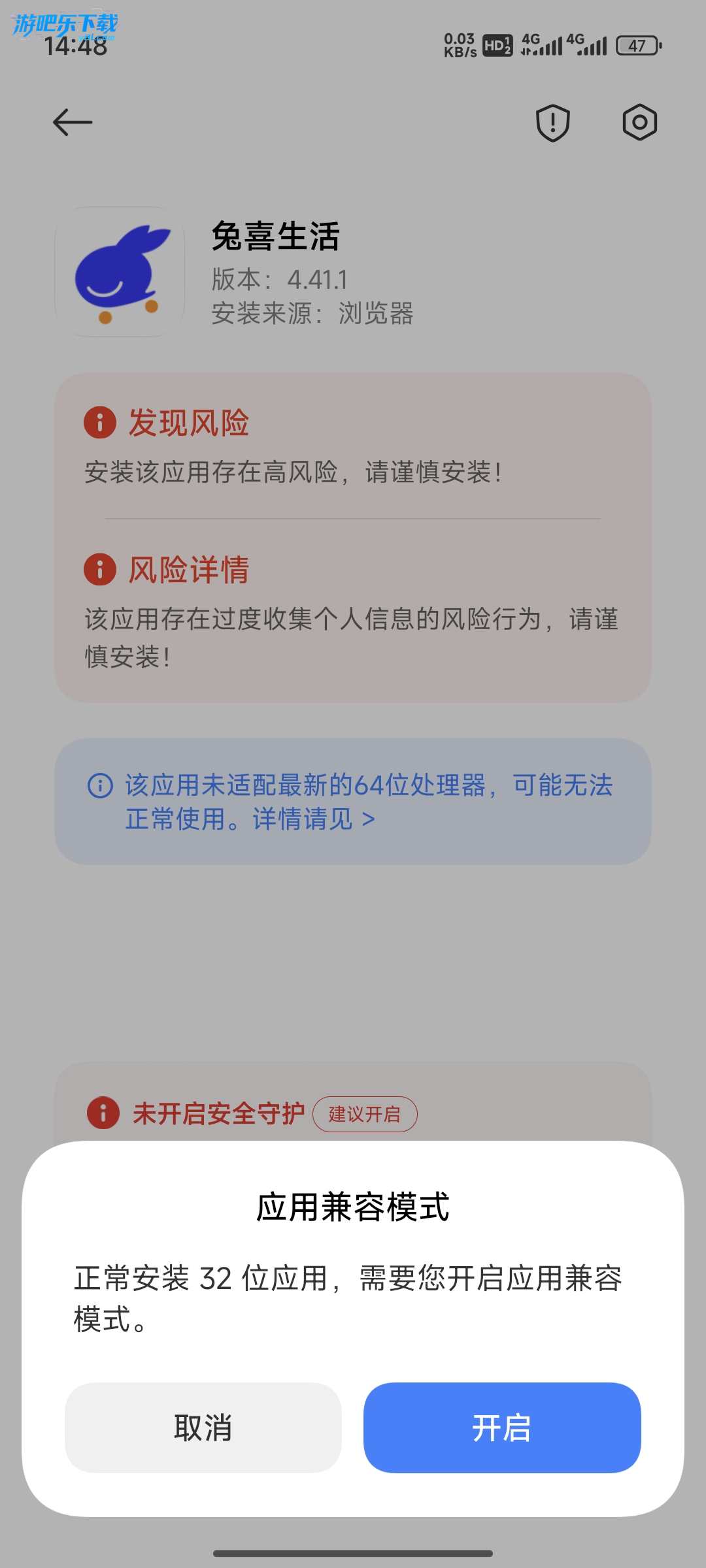Tap the red 发现风险 info icon

(99, 423)
